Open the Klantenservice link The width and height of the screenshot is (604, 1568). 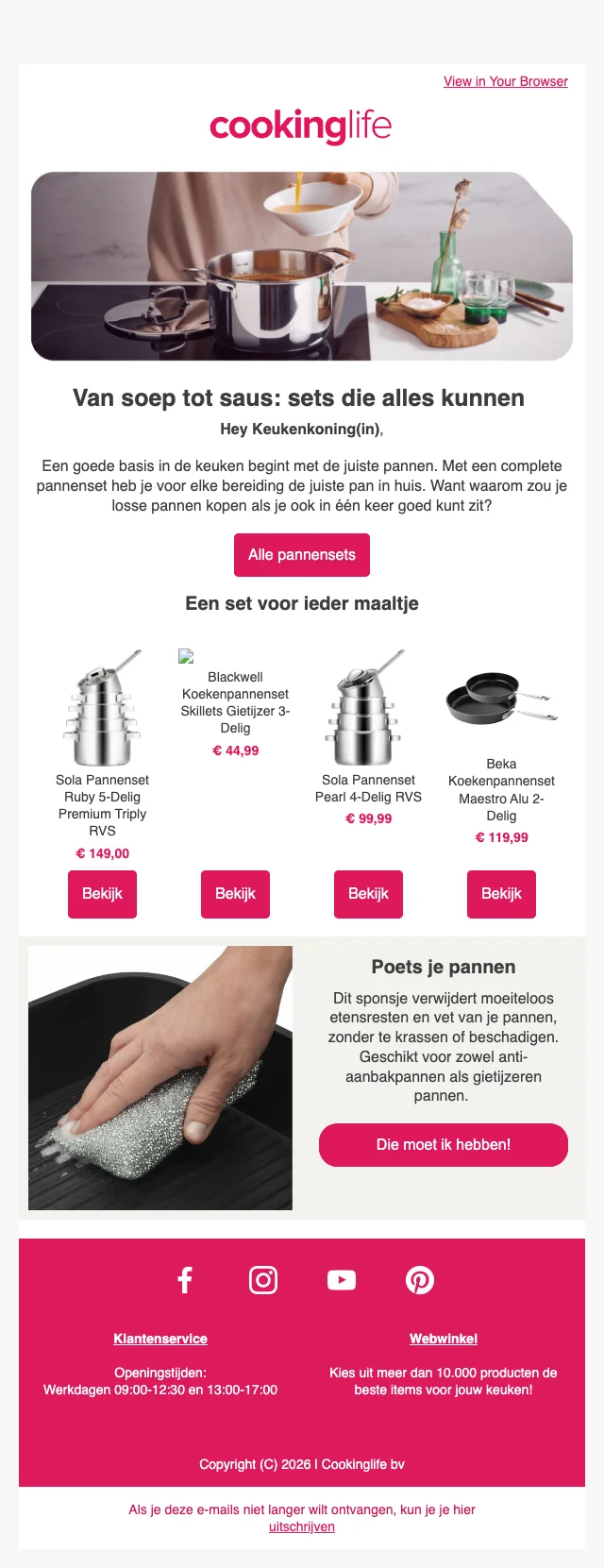[x=160, y=1339]
